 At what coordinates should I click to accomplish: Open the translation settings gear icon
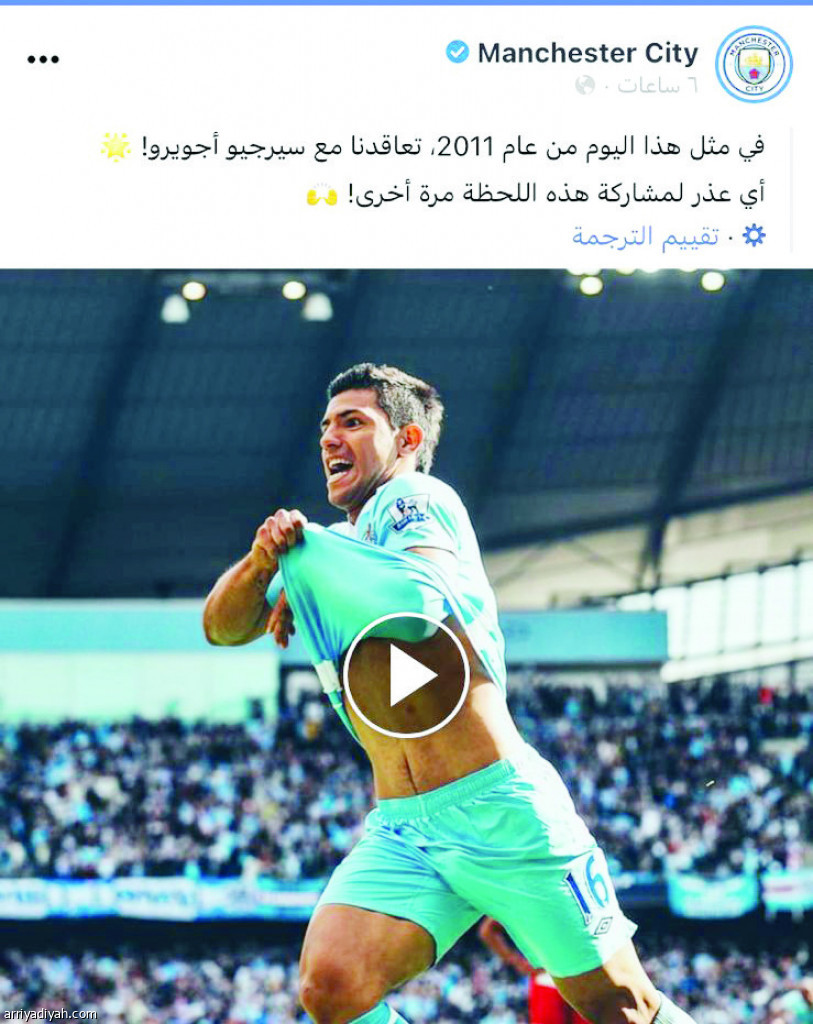[x=753, y=236]
